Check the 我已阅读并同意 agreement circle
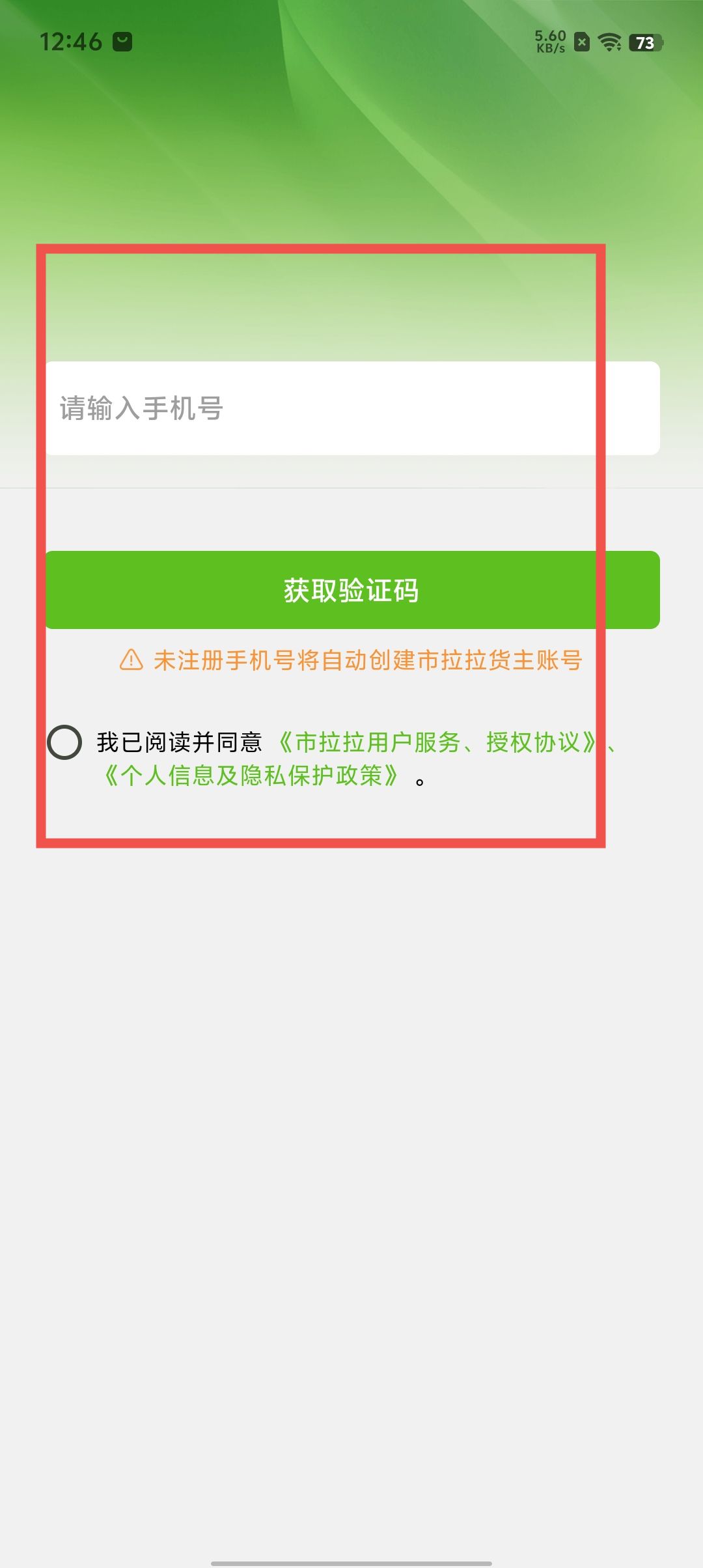This screenshot has height=1568, width=703. click(64, 742)
